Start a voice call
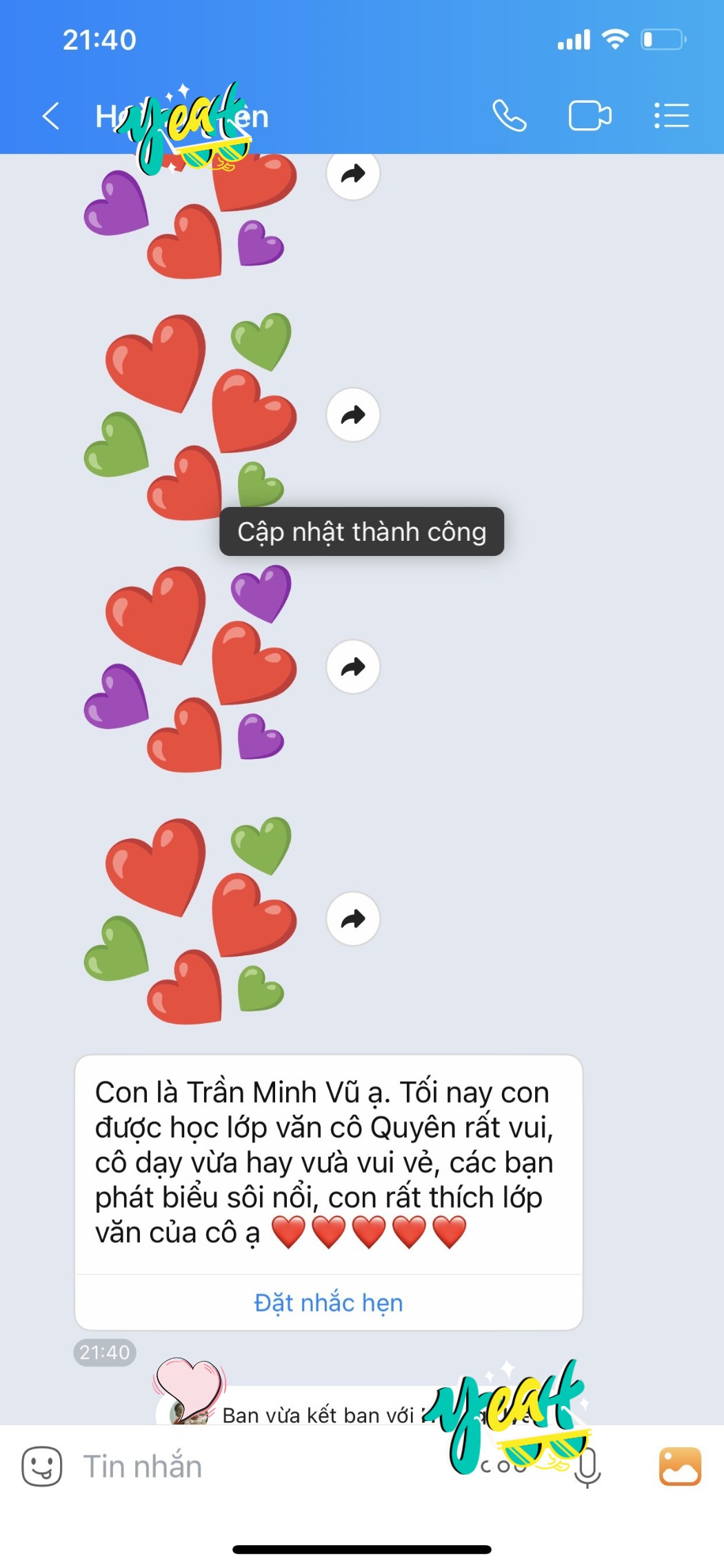 (510, 116)
